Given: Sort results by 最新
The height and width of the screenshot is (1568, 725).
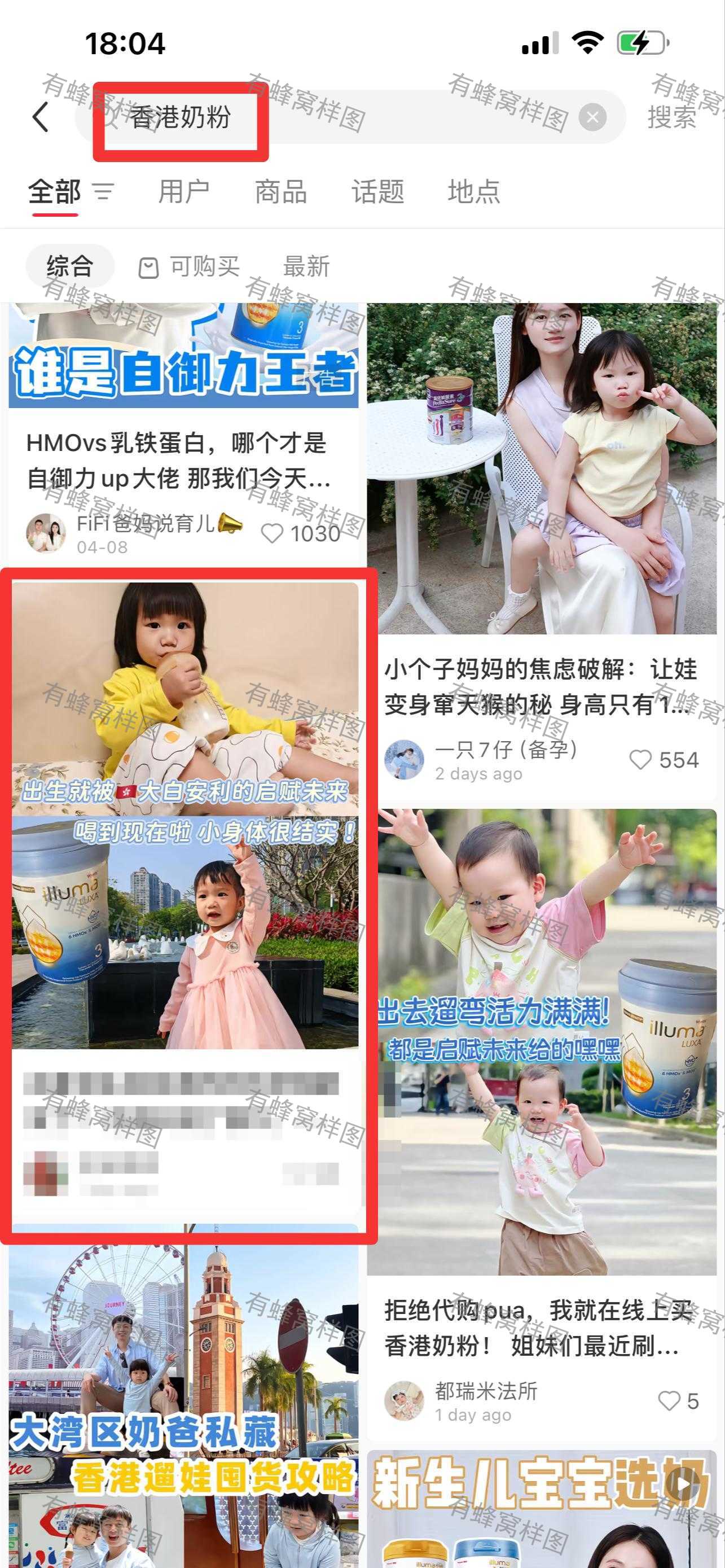Looking at the screenshot, I should pyautogui.click(x=306, y=266).
